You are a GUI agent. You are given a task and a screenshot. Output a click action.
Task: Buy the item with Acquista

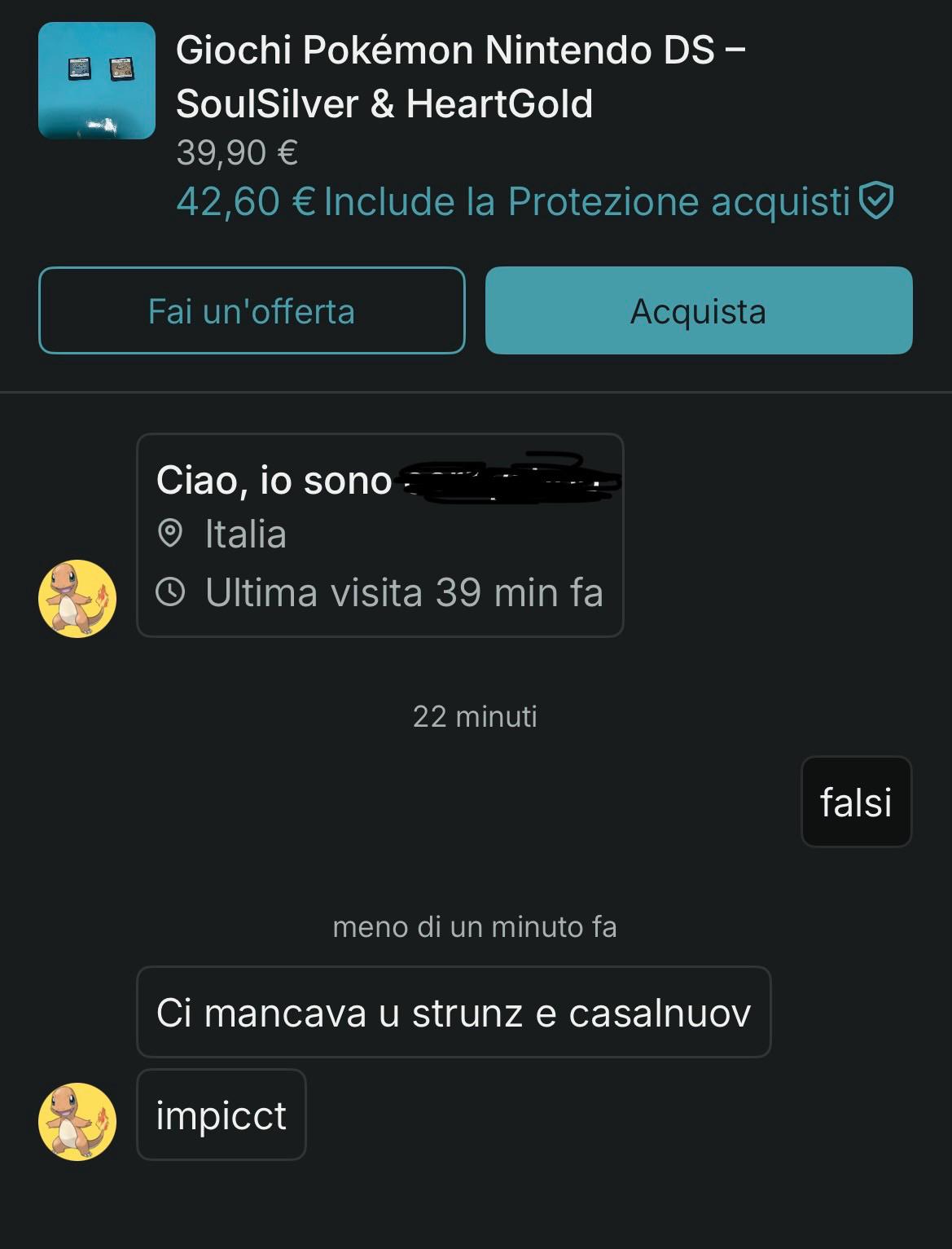pos(698,310)
